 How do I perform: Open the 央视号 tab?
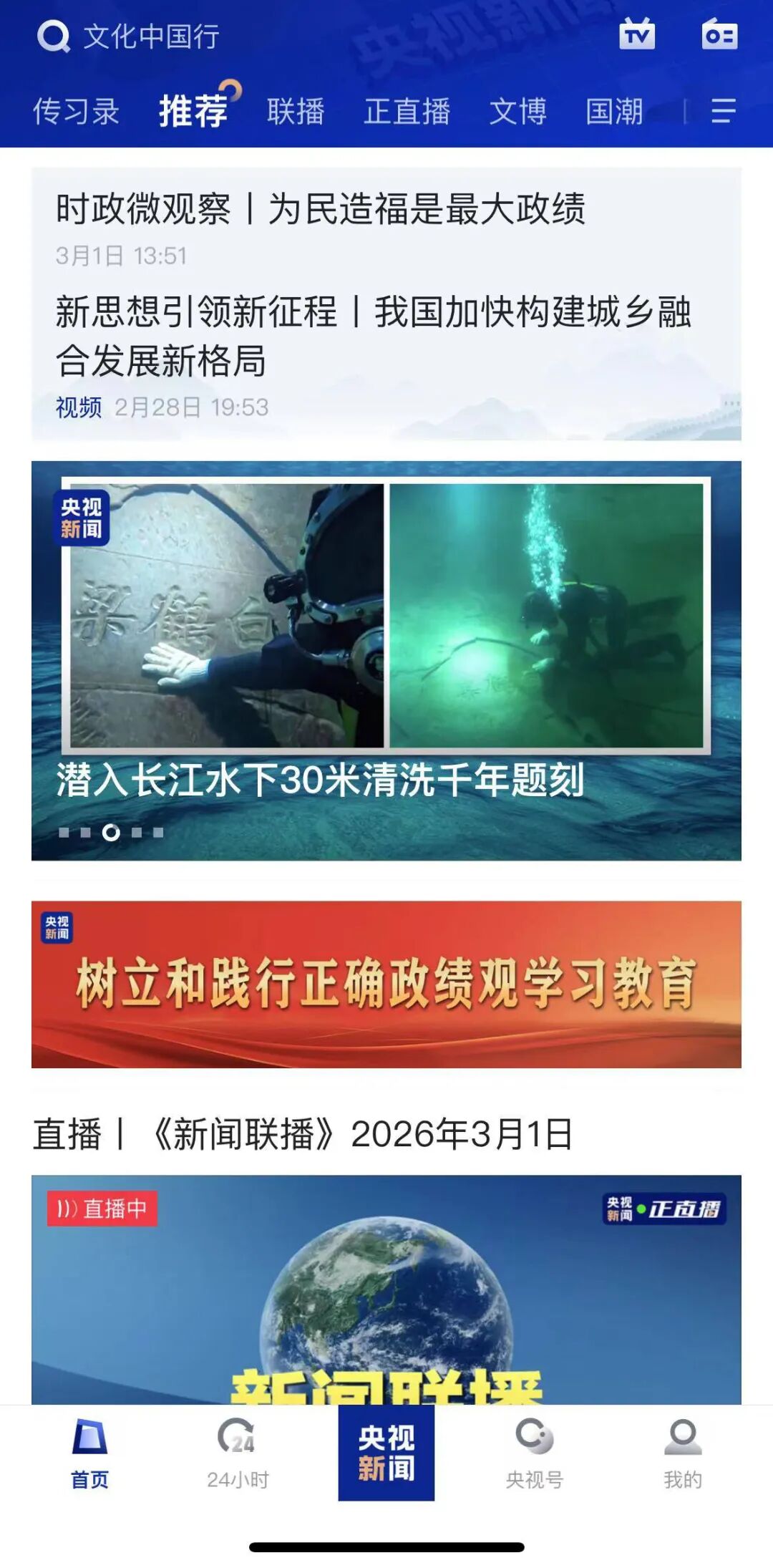535,1455
